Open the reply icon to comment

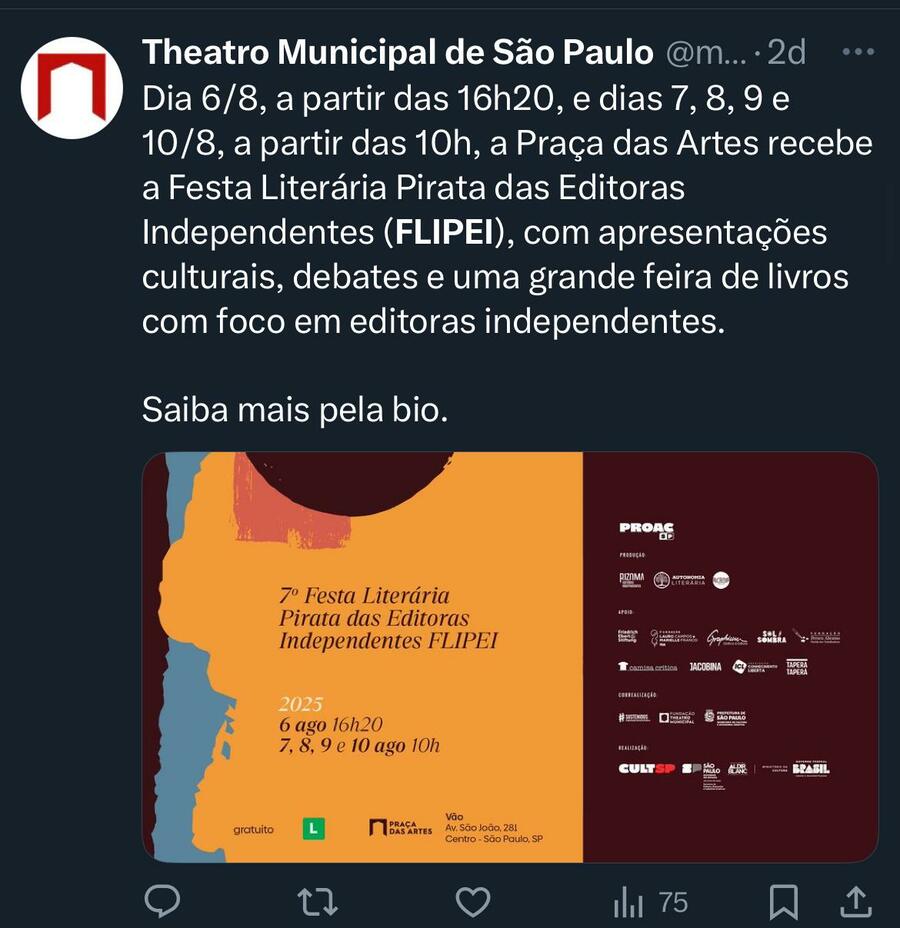(162, 902)
